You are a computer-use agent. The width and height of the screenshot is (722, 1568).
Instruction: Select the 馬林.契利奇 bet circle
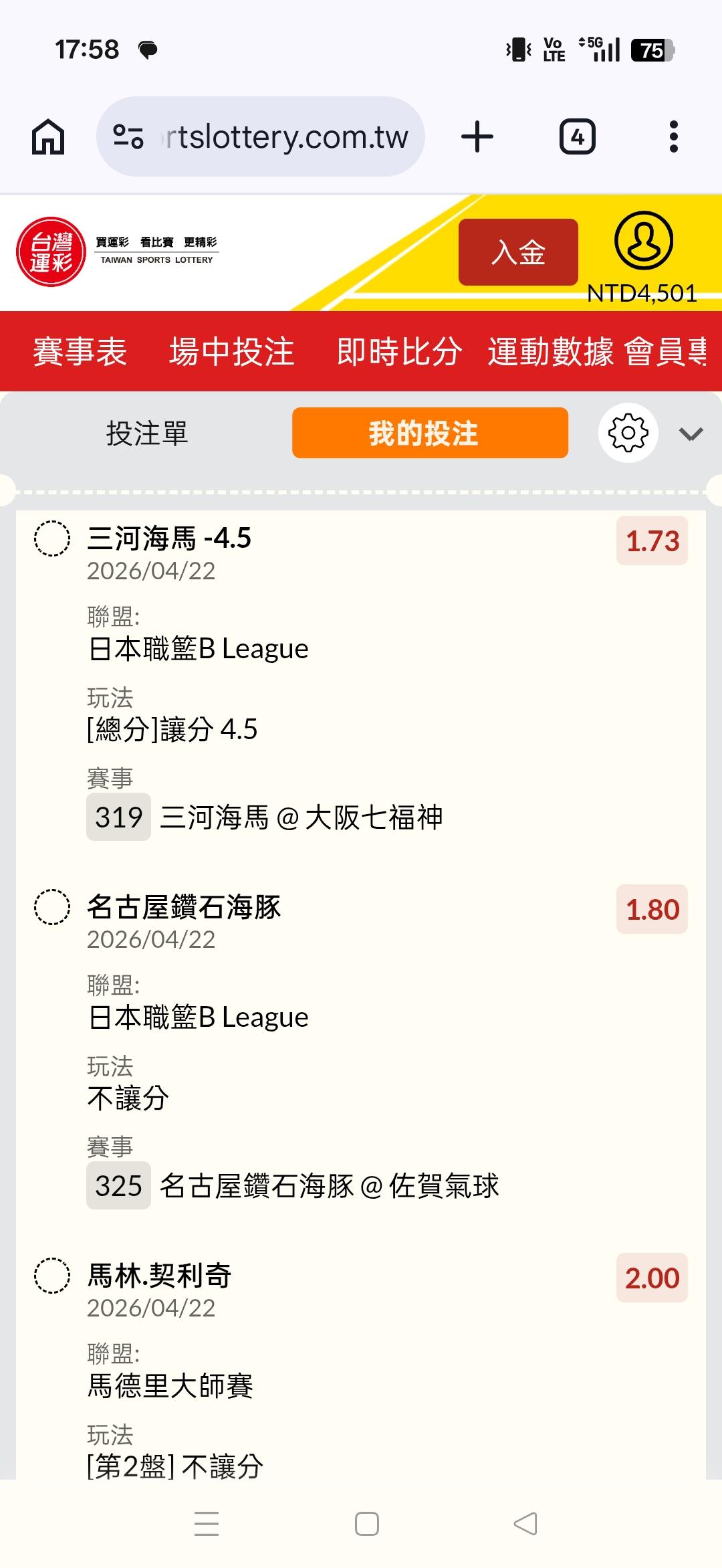[52, 1276]
